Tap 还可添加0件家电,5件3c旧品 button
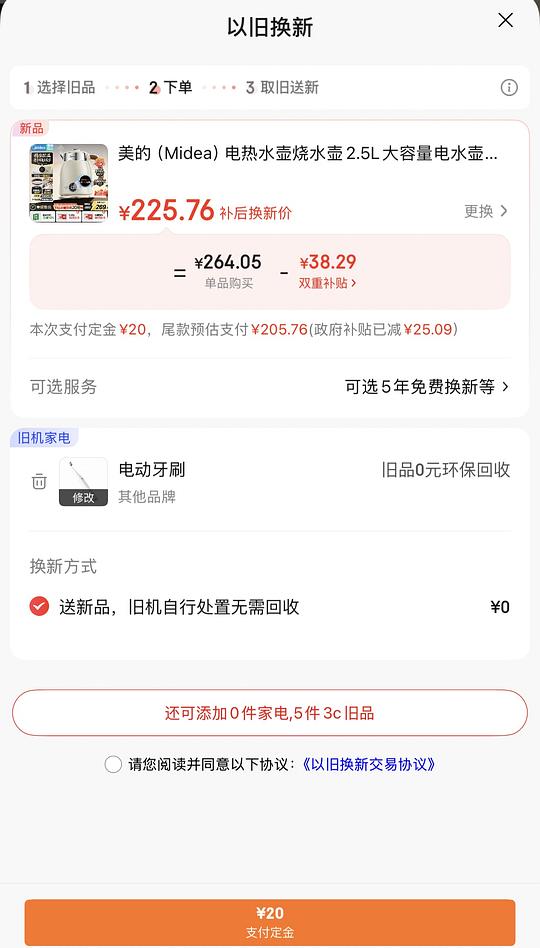540x948 pixels. click(270, 713)
